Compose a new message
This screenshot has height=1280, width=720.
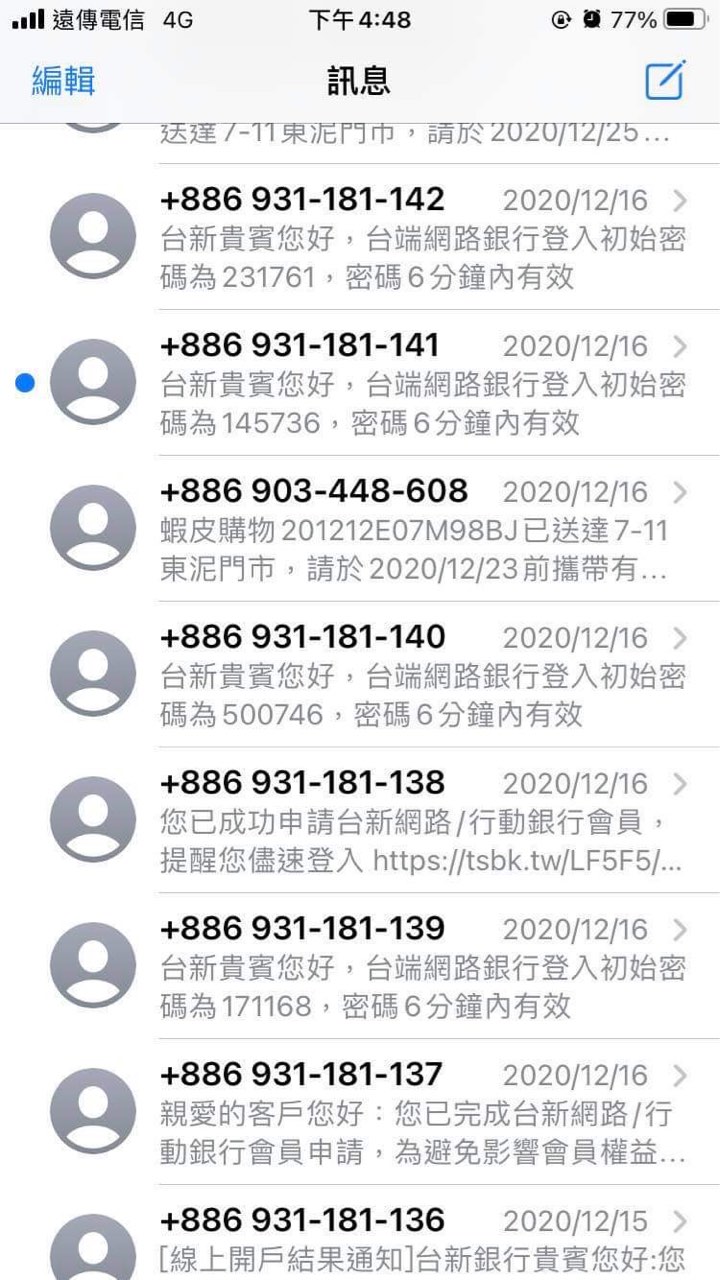click(665, 80)
